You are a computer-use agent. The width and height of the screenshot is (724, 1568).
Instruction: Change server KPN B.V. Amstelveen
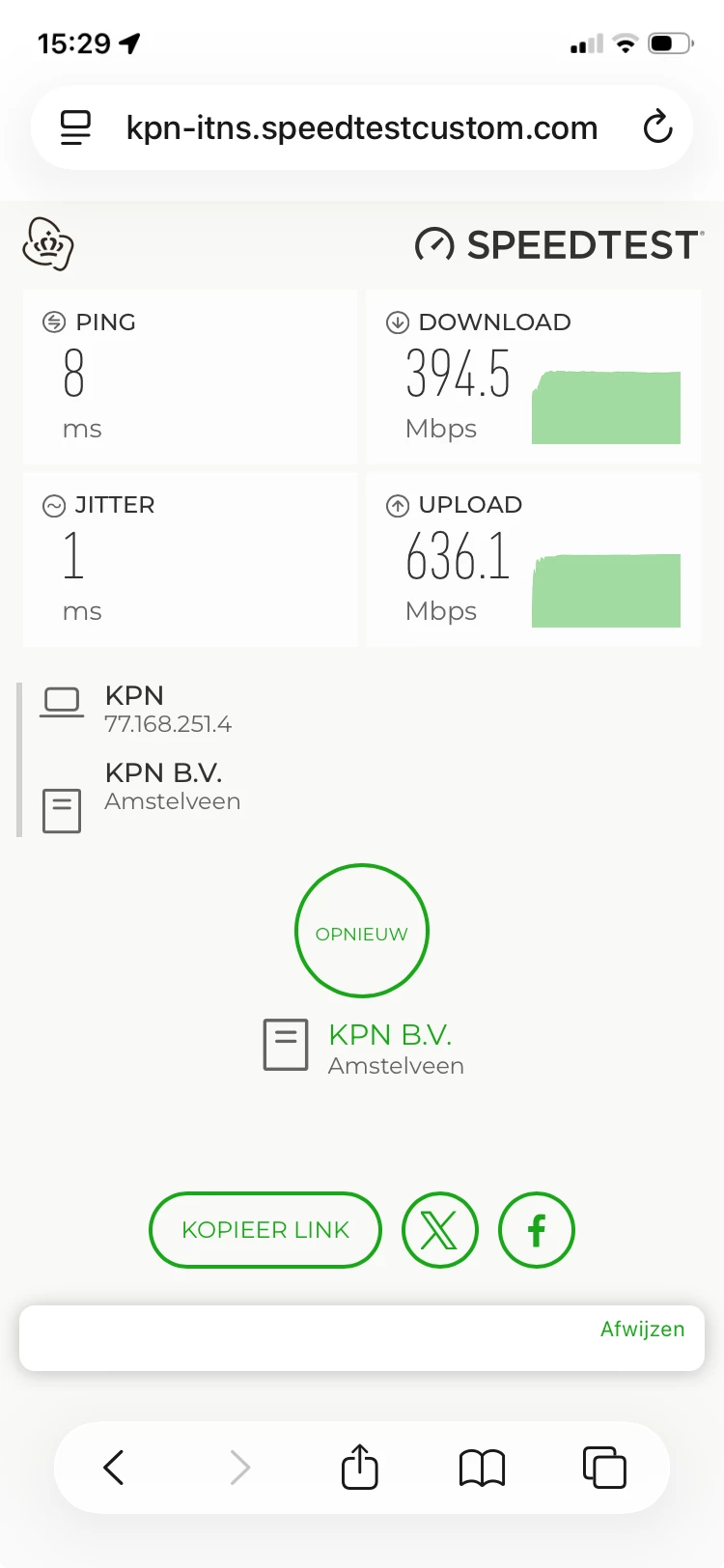click(390, 1048)
